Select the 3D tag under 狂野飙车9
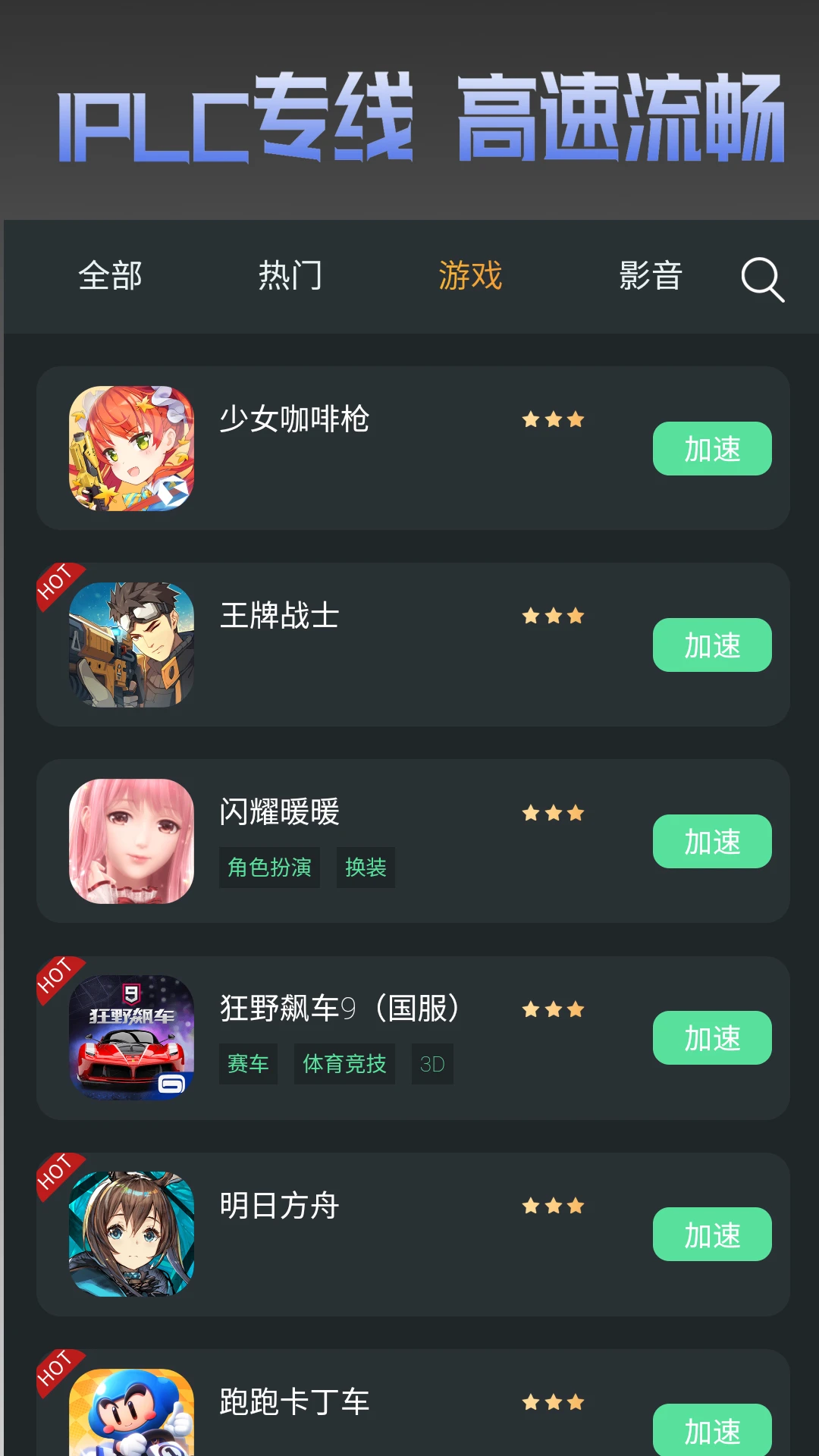The image size is (819, 1456). pos(431,1064)
